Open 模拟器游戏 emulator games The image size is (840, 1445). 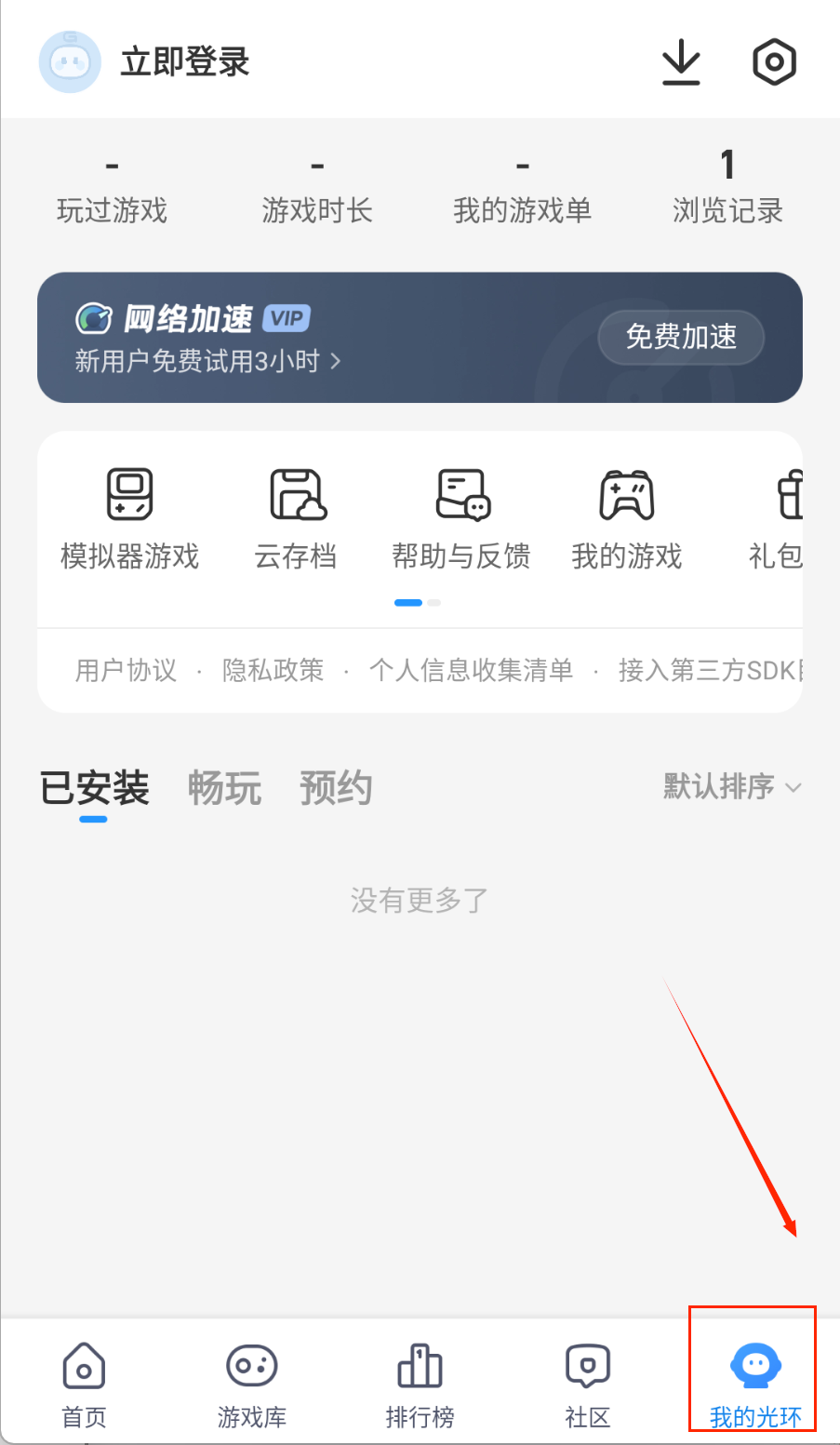130,518
